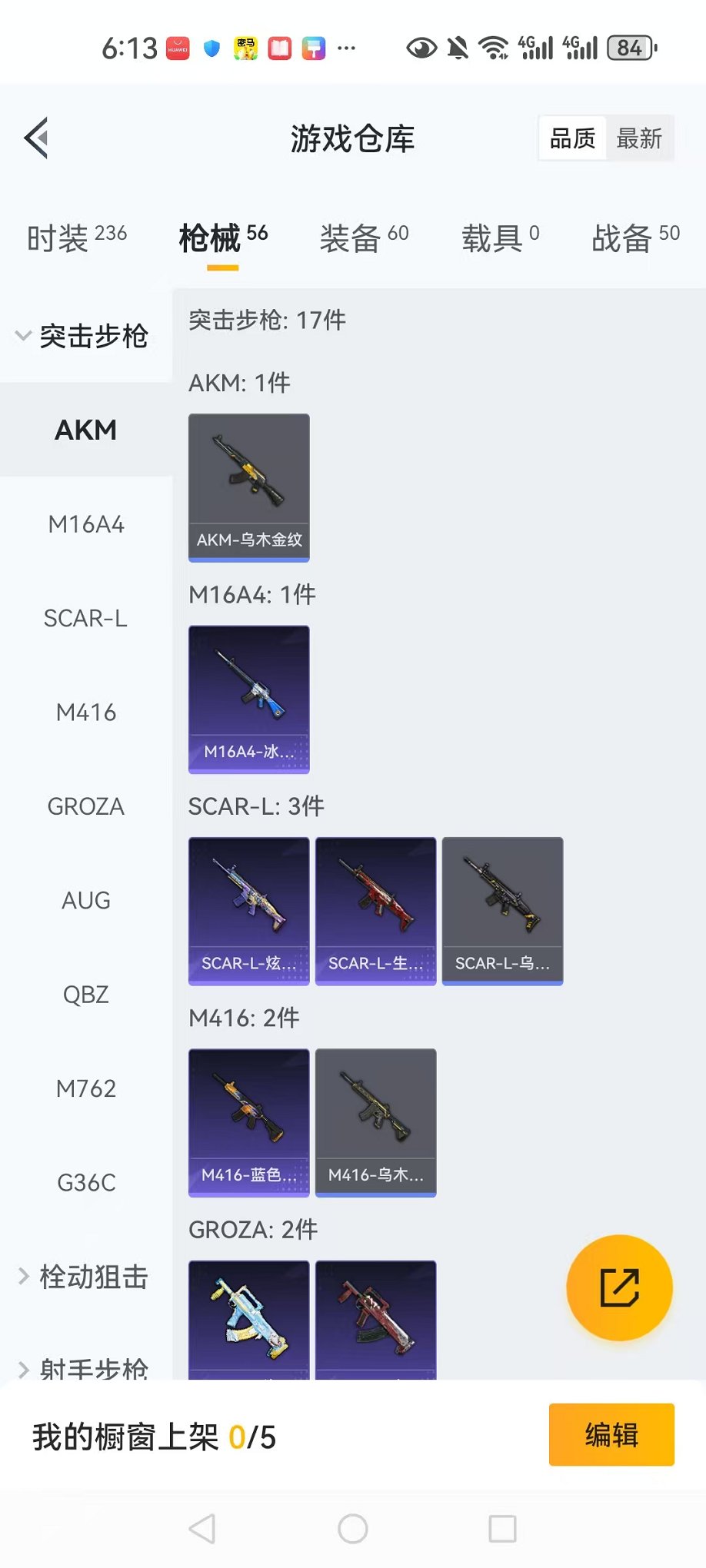This screenshot has width=706, height=1568.
Task: Tap the 编辑 button
Action: pyautogui.click(x=611, y=1434)
